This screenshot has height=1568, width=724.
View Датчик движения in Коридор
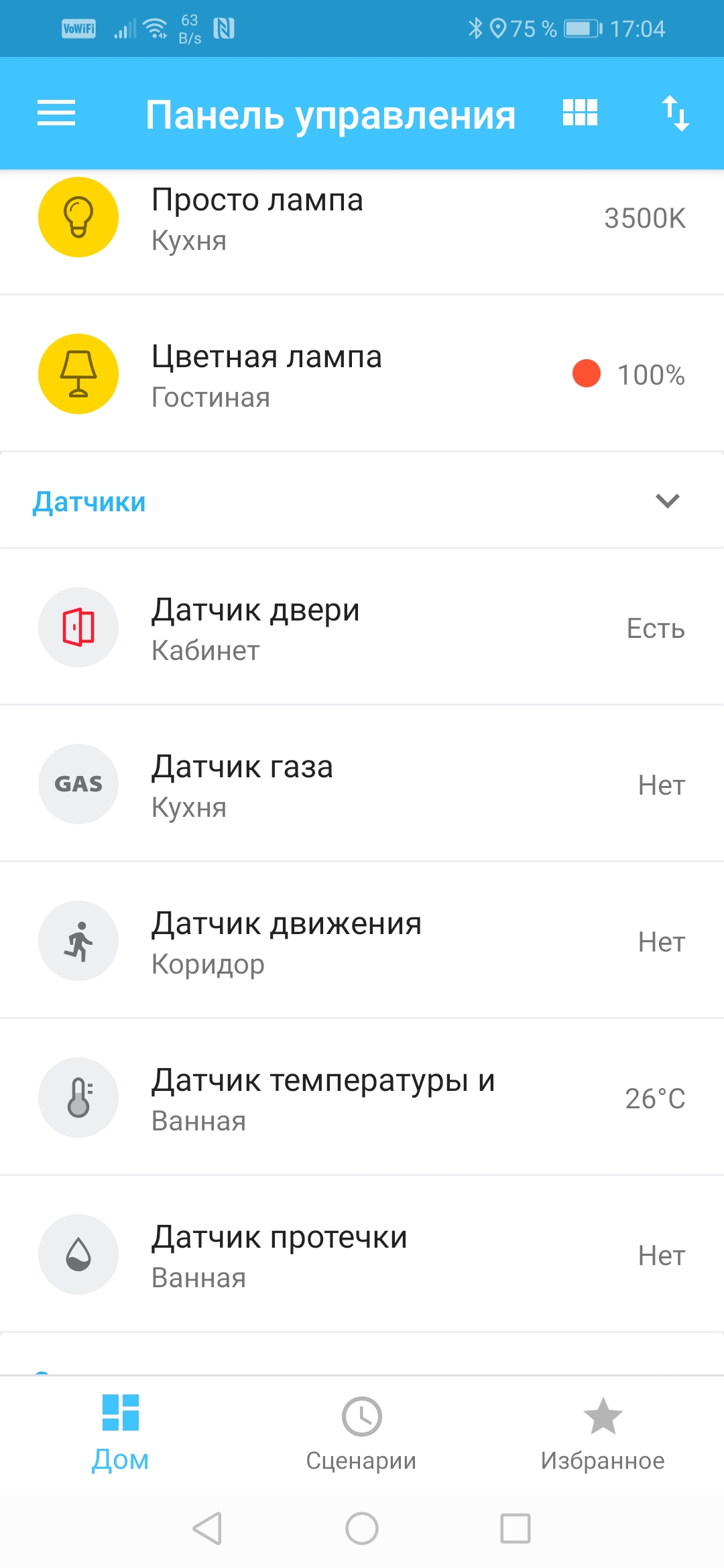tap(362, 941)
